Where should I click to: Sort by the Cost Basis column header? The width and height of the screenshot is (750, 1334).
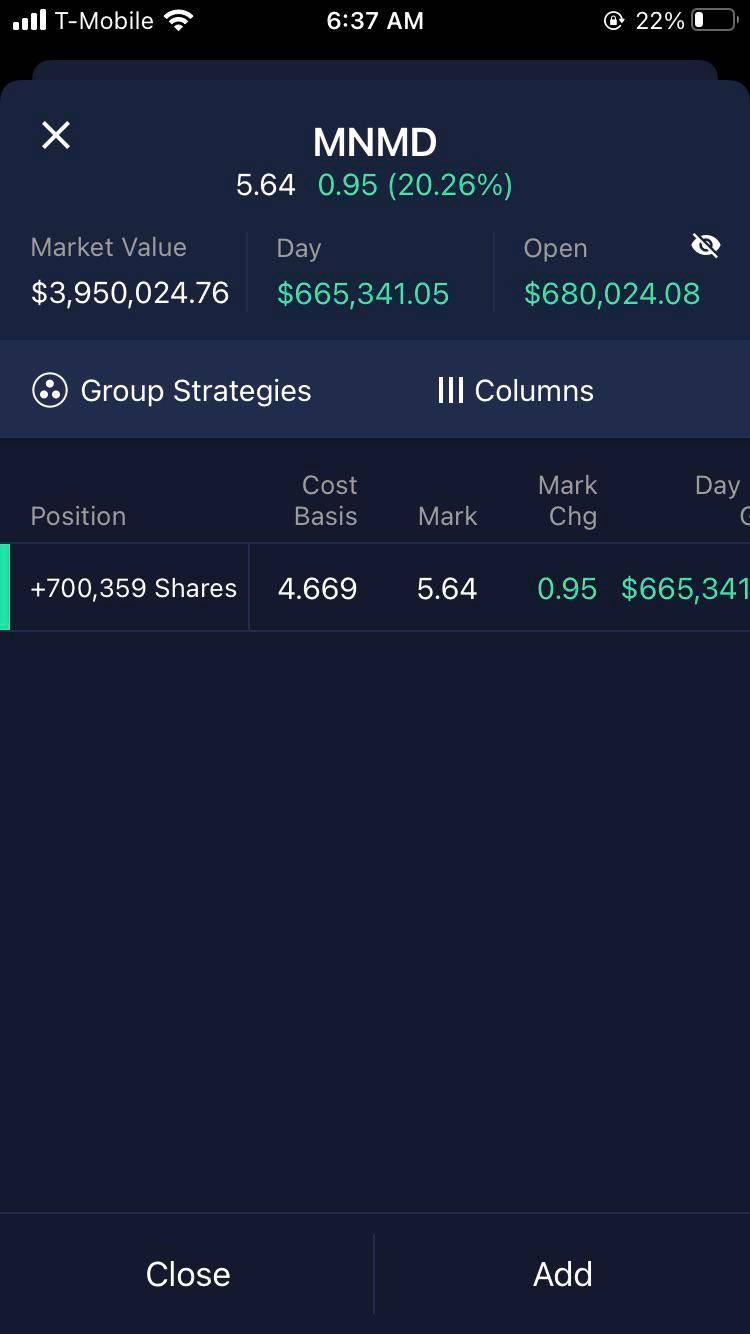pyautogui.click(x=328, y=500)
